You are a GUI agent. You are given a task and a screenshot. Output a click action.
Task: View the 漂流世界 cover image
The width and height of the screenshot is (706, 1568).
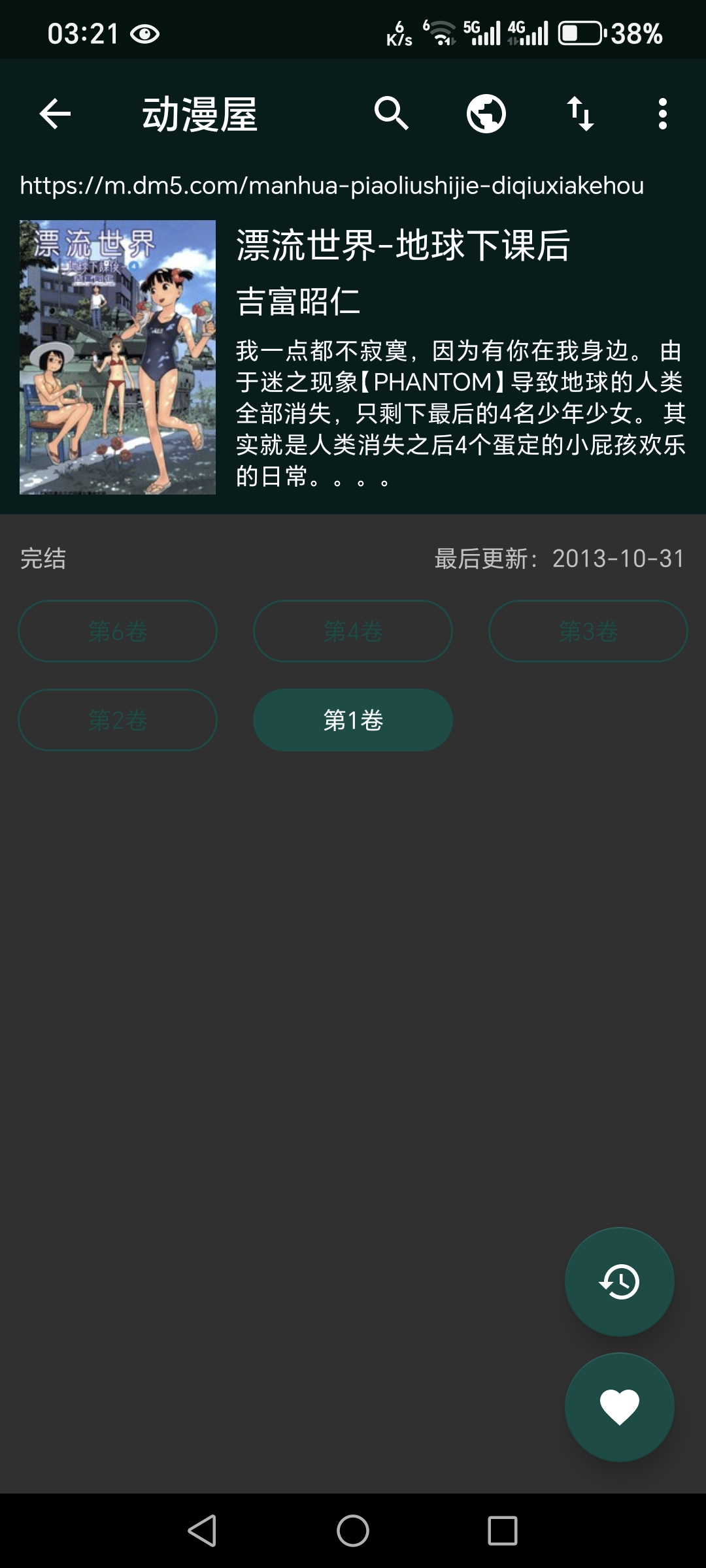point(118,357)
